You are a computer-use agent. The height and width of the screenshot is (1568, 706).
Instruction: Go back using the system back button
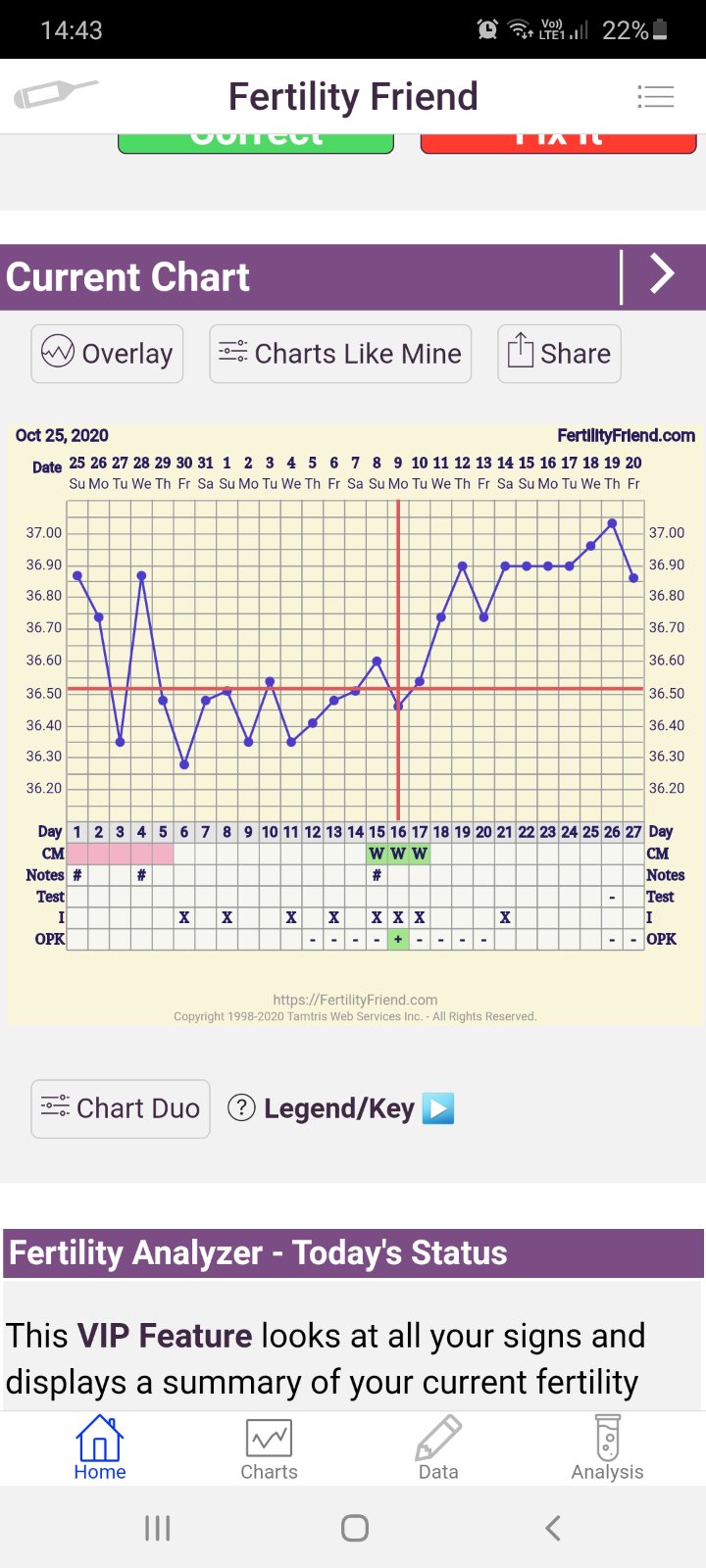point(553,1527)
